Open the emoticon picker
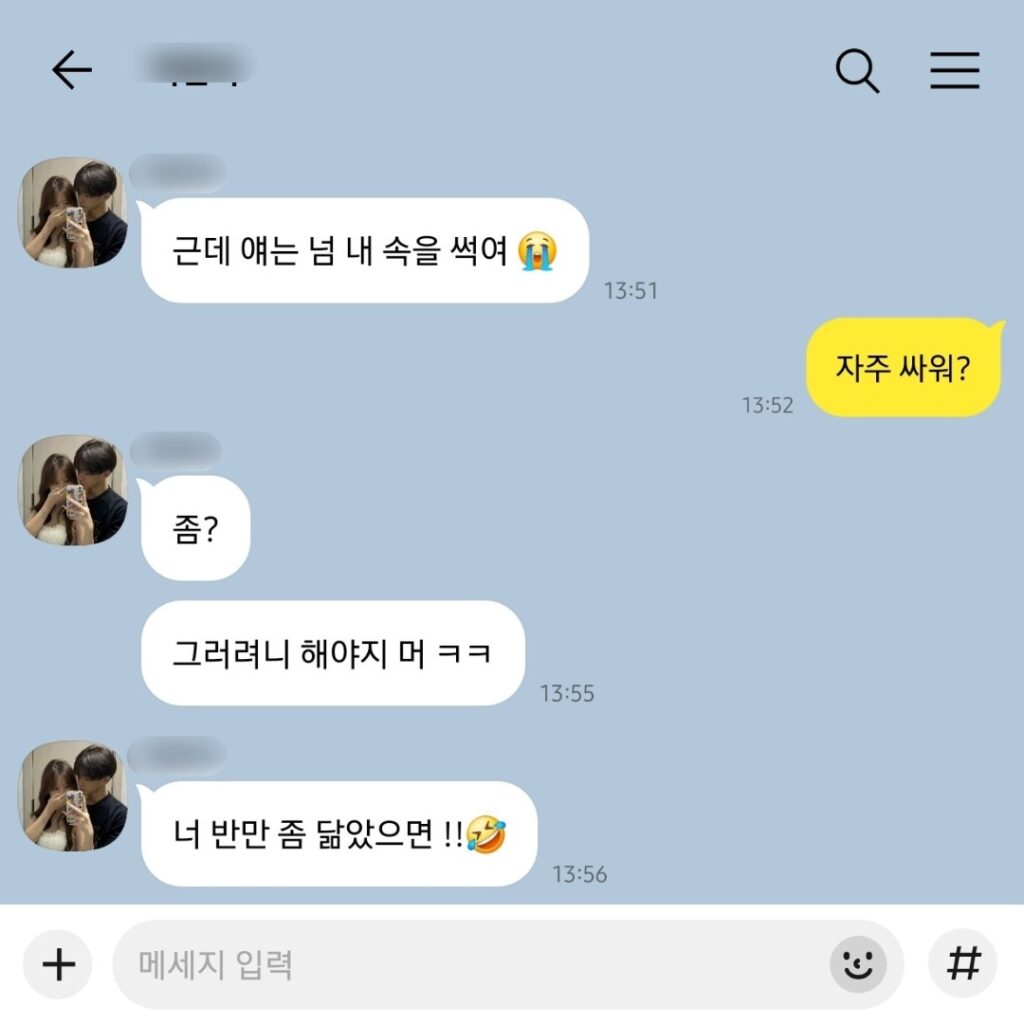Screen dimensions: 1024x1024 (858, 965)
